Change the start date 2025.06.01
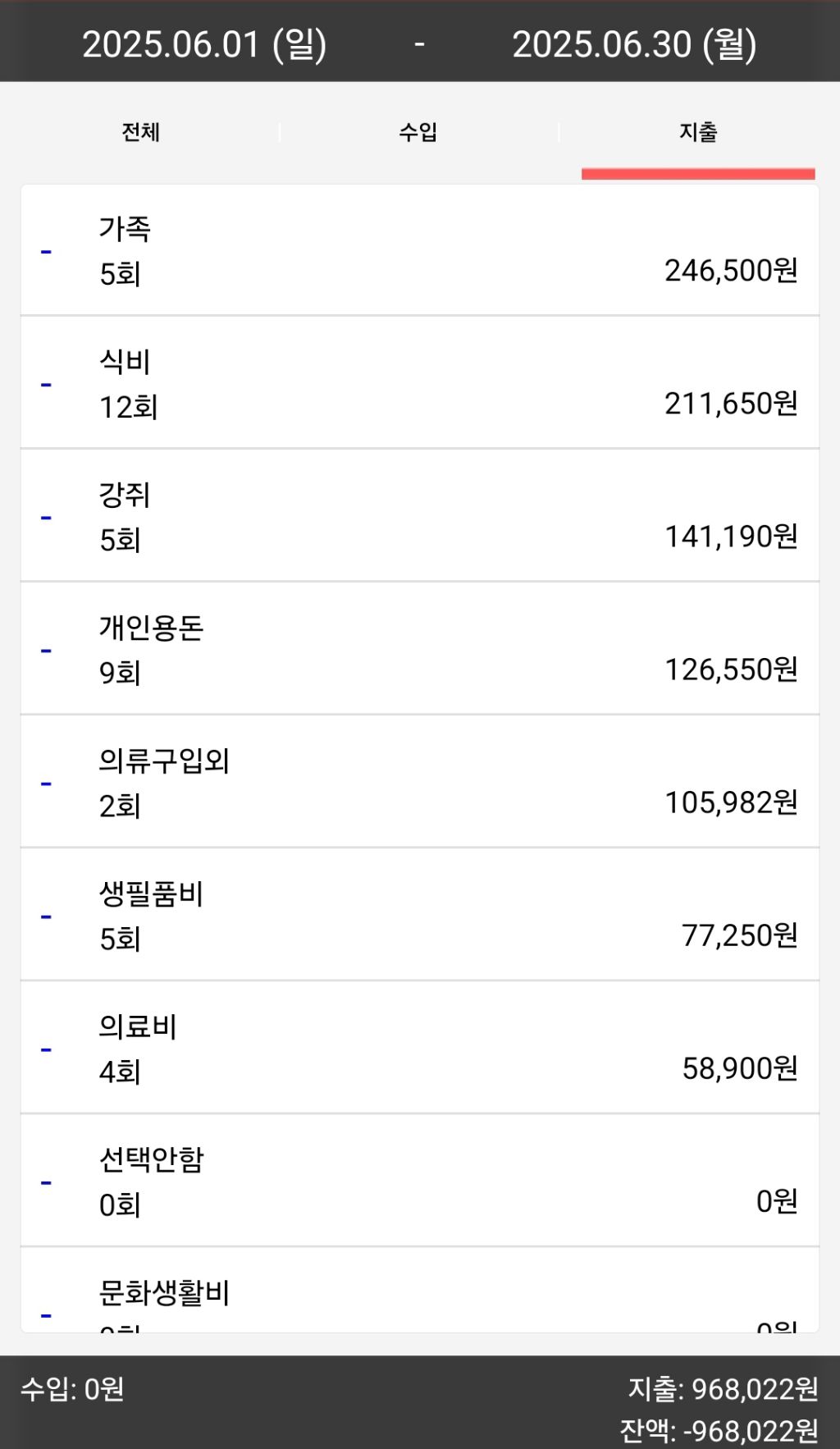The height and width of the screenshot is (1449, 840). click(x=205, y=44)
